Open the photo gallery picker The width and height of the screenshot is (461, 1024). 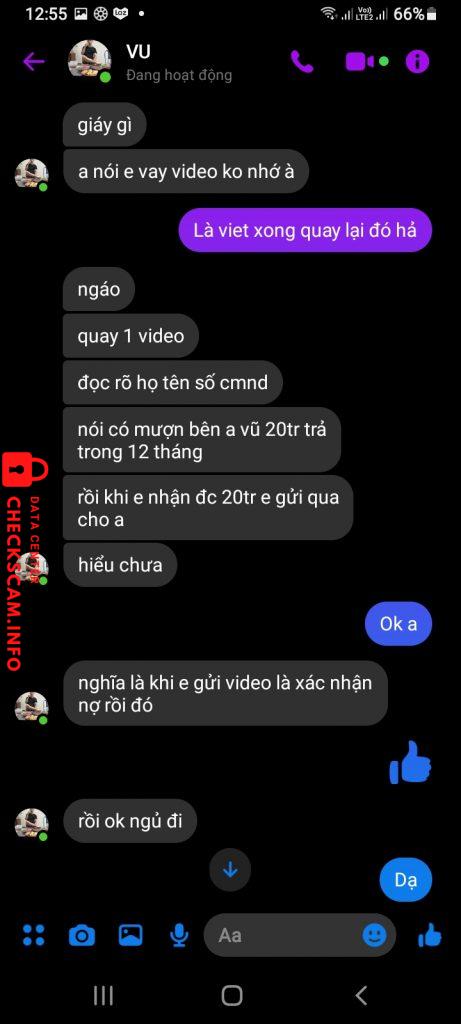pos(131,935)
